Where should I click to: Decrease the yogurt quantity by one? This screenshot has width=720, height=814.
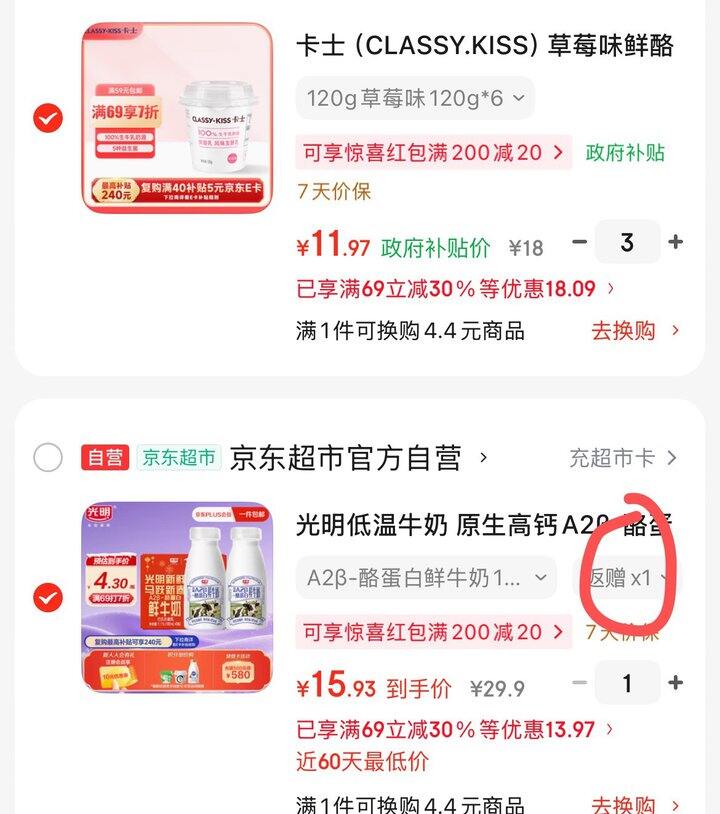tap(580, 242)
